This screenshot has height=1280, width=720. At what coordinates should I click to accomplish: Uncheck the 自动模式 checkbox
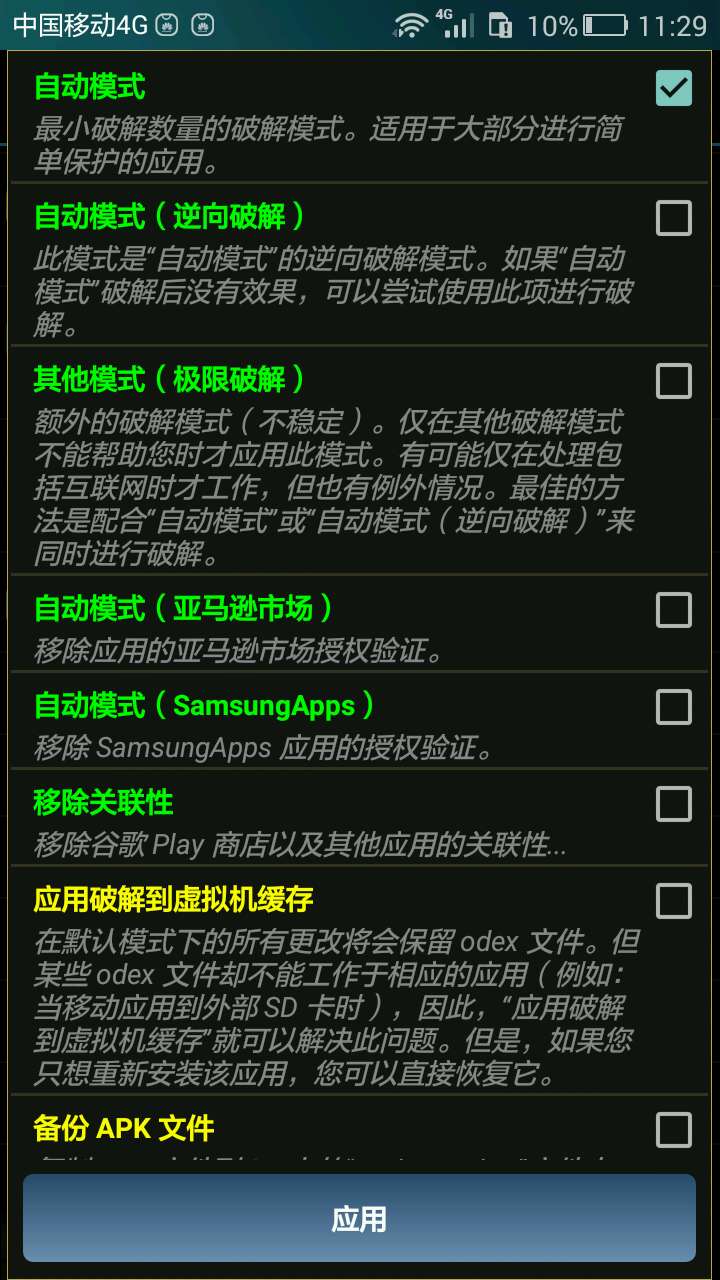(673, 88)
